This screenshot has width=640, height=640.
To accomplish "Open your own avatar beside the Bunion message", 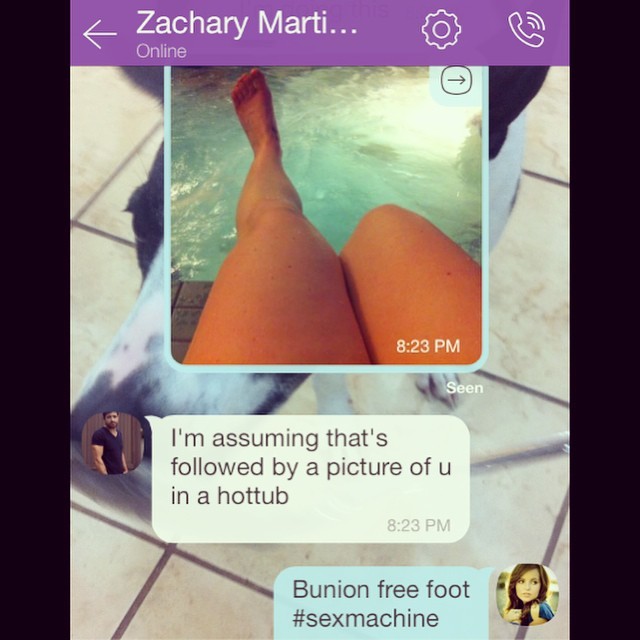I will click(x=527, y=594).
